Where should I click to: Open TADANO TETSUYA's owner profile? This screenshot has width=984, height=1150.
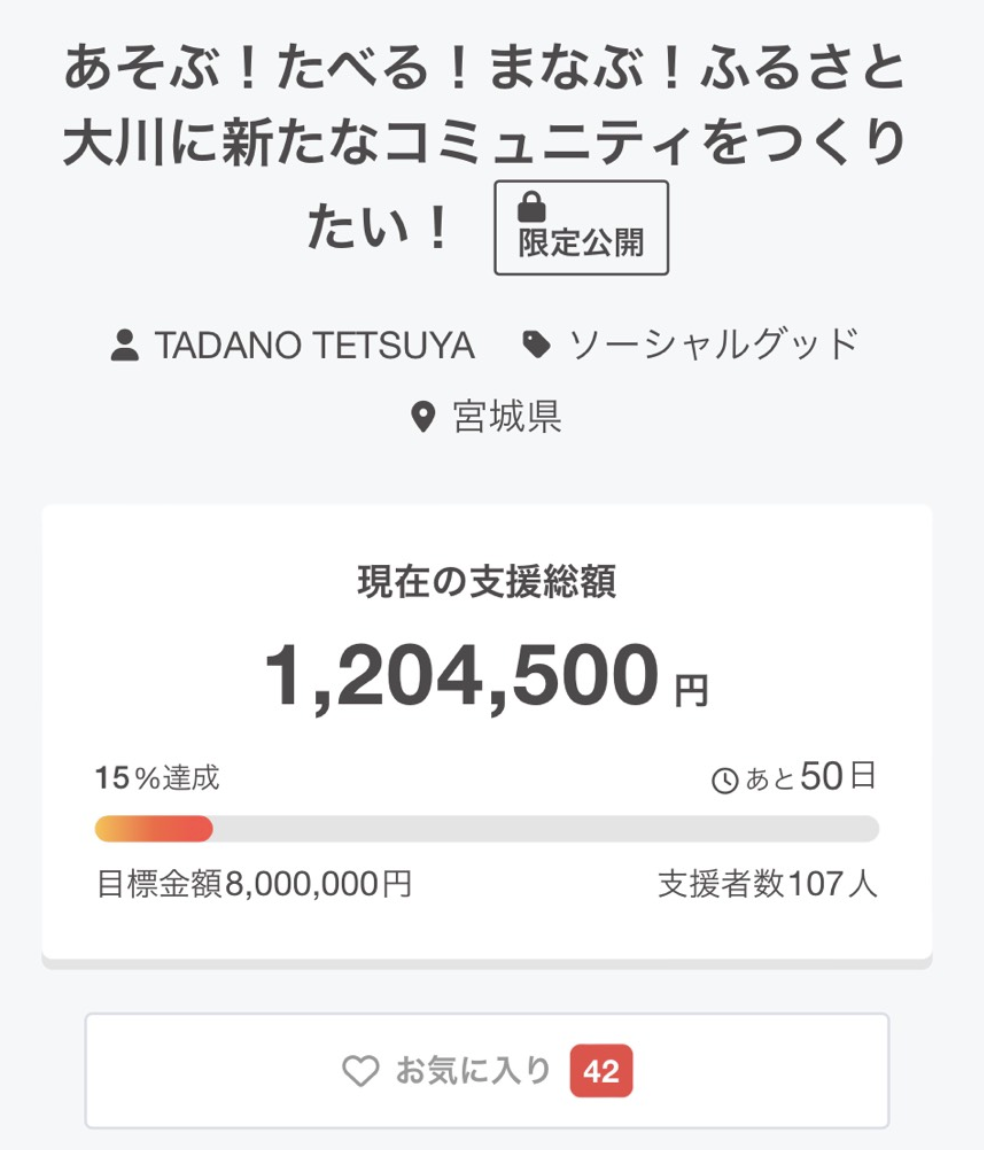click(313, 346)
